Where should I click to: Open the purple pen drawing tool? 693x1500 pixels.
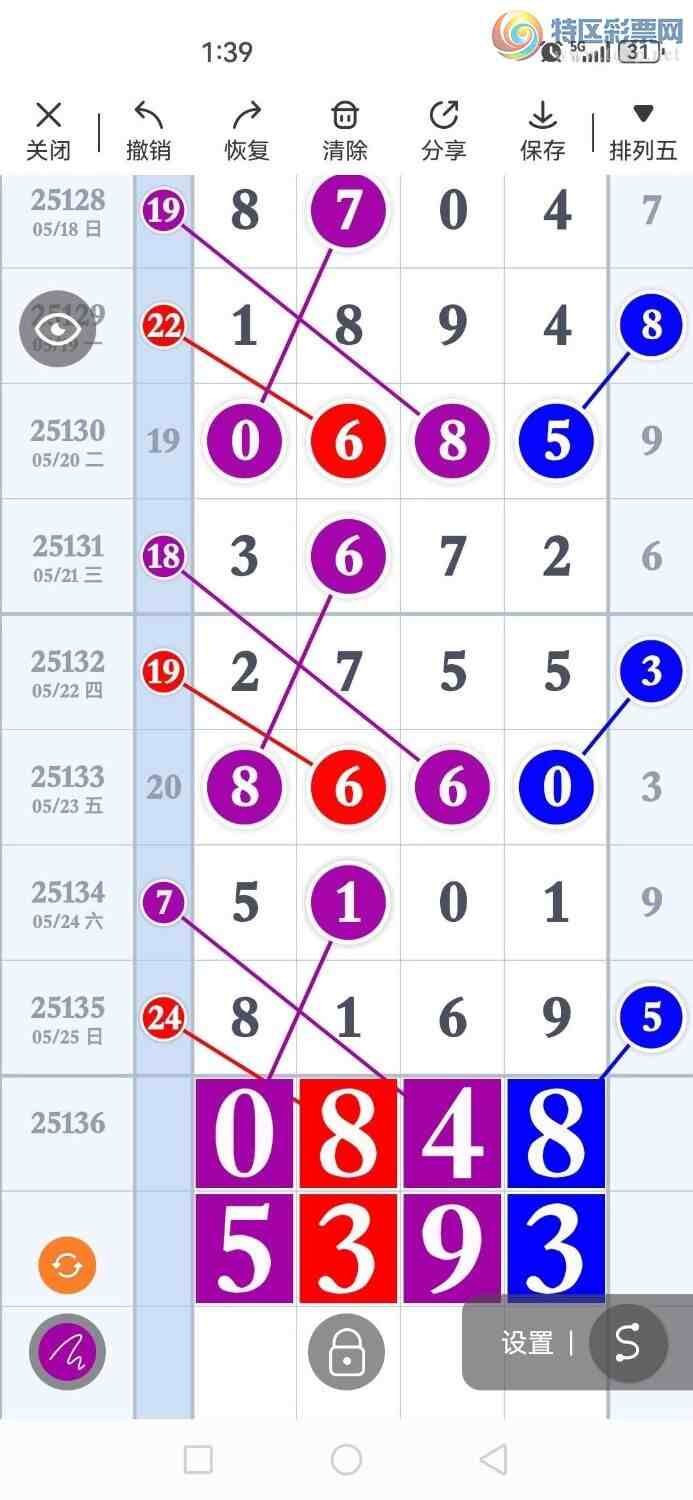coord(67,1351)
